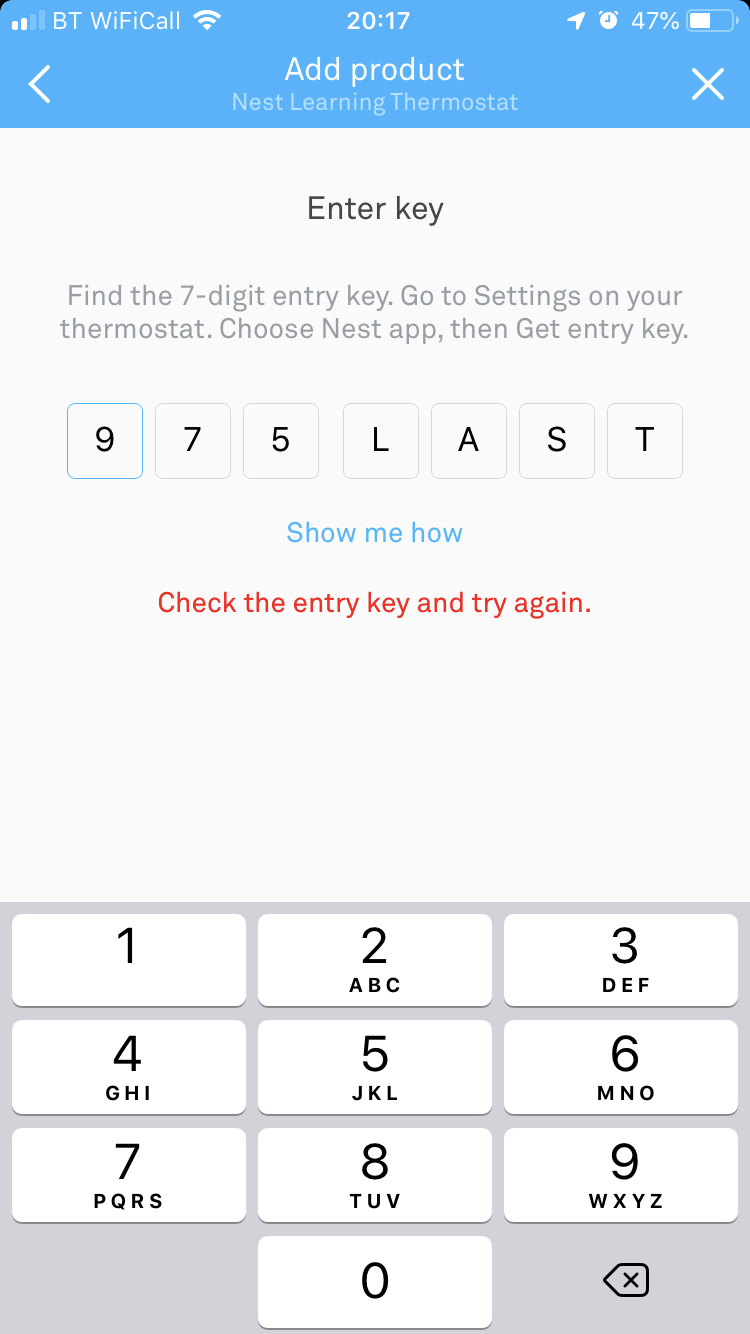750x1334 pixels.
Task: Select the key box containing L
Action: click(381, 441)
